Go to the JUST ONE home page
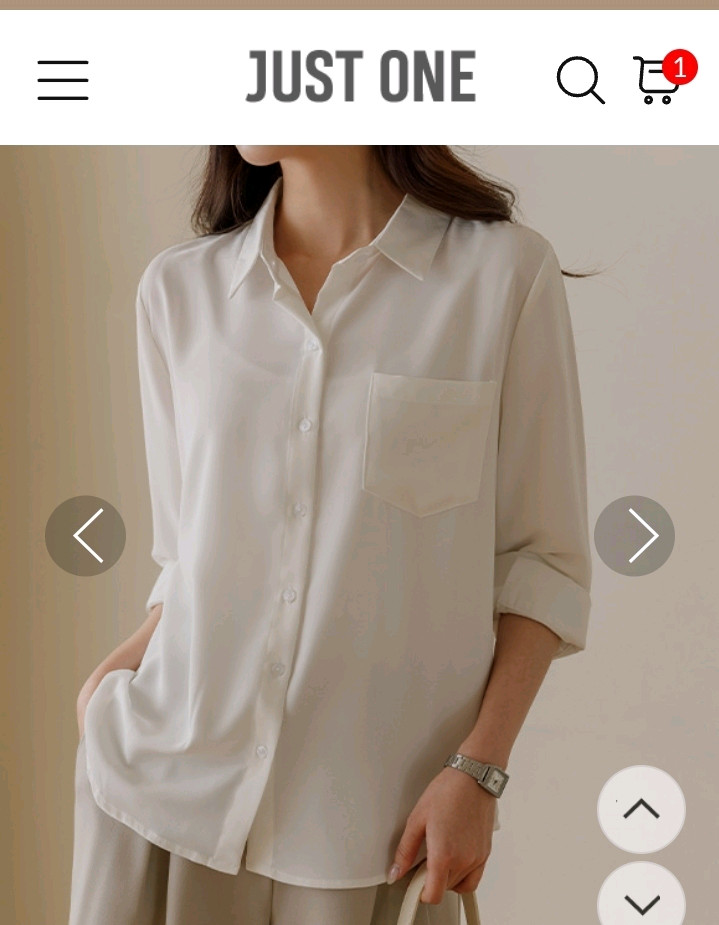This screenshot has height=925, width=719. [360, 77]
